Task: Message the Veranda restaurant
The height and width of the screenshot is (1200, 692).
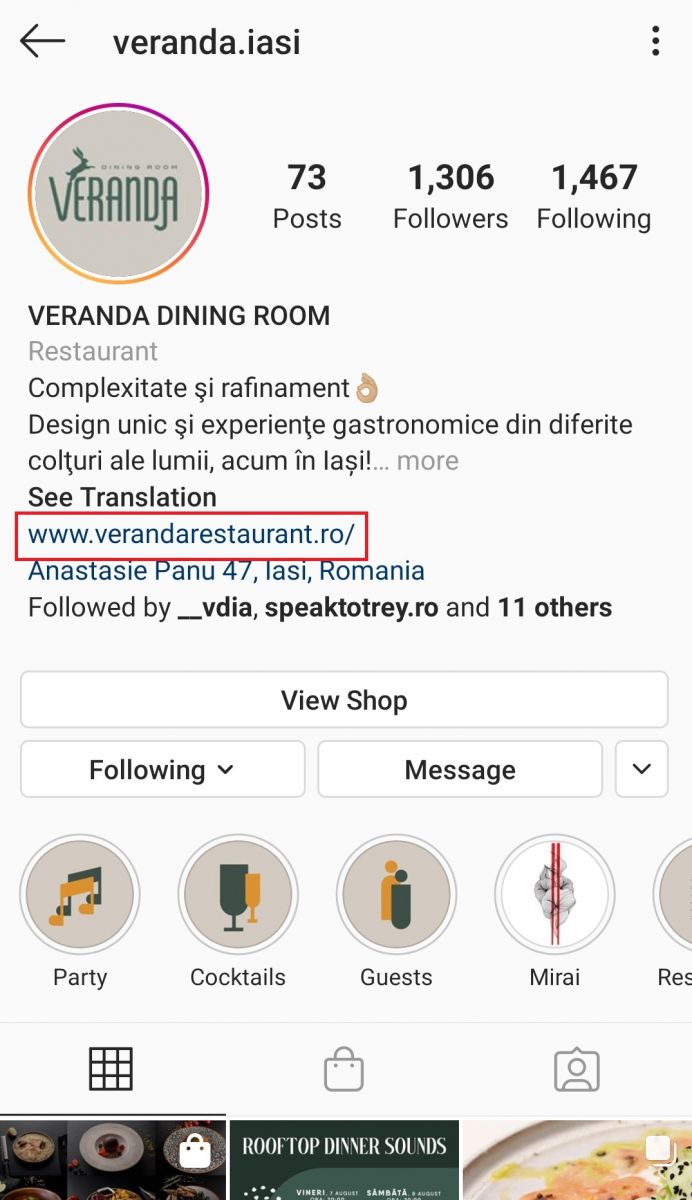Action: click(460, 769)
